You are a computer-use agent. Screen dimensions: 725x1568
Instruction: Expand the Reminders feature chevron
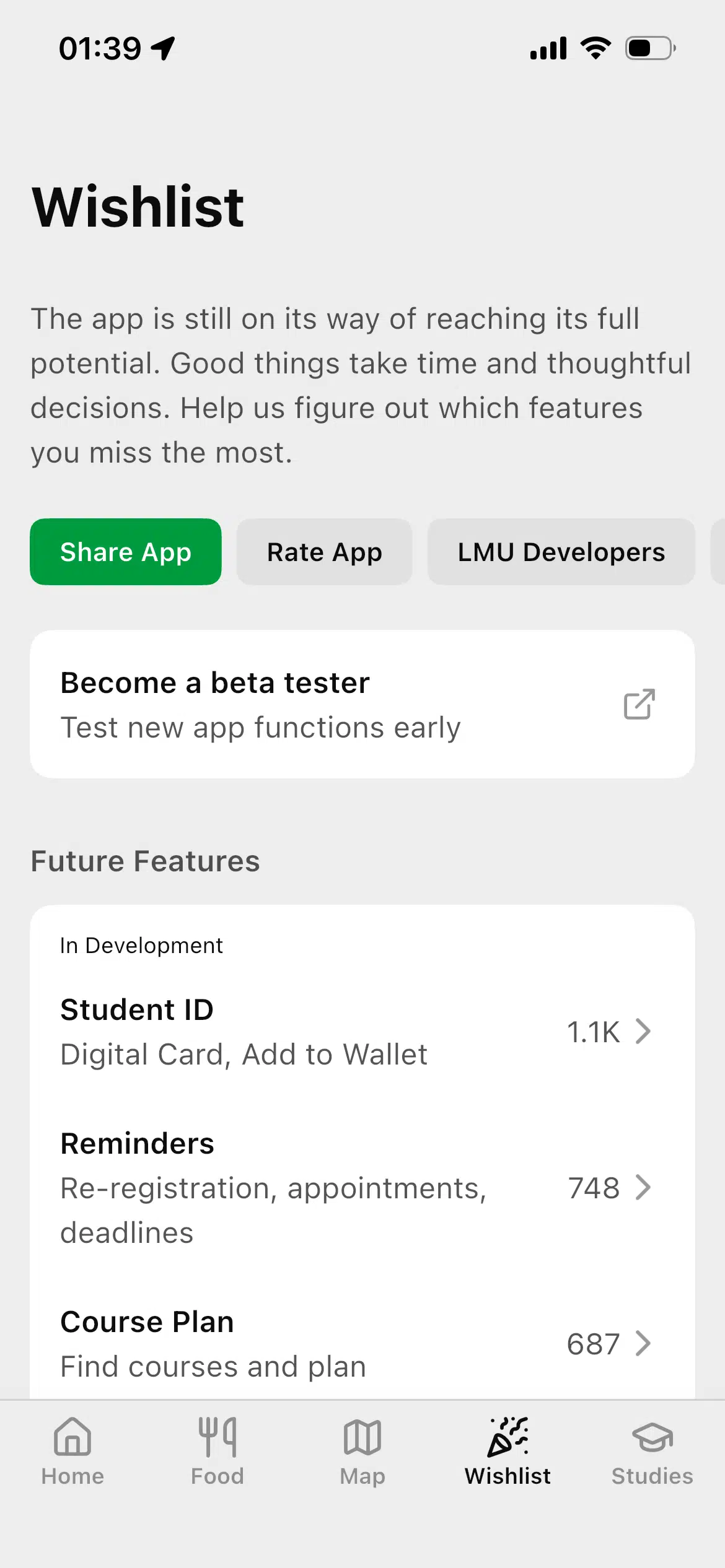click(643, 1187)
